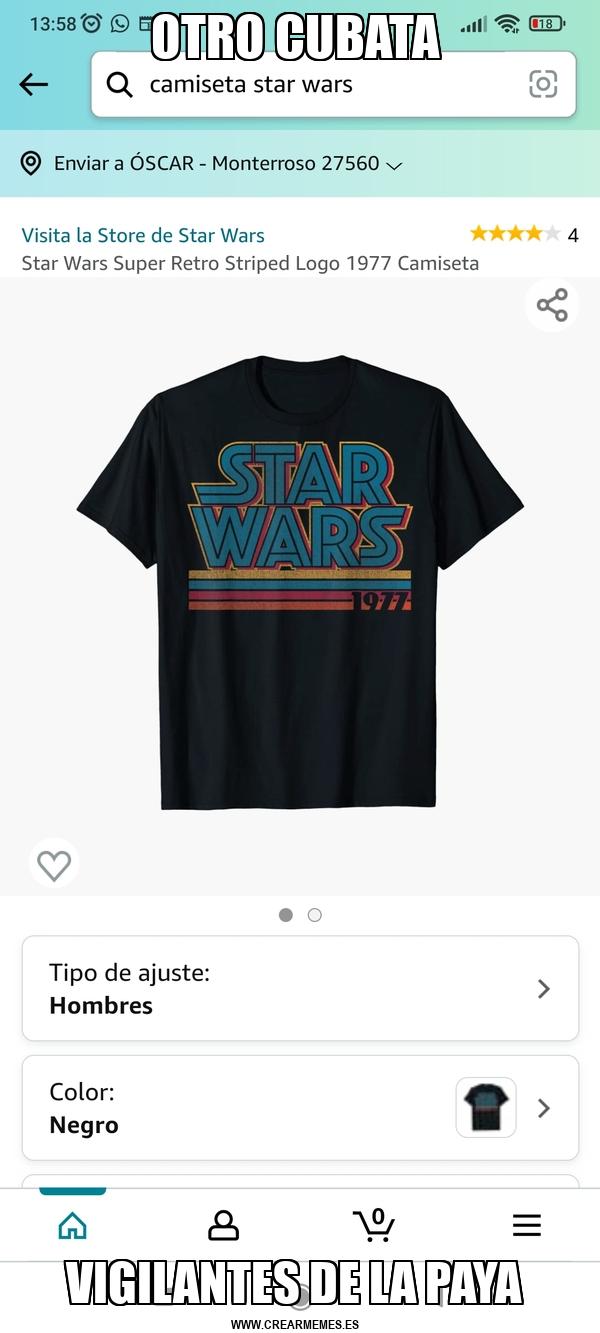The height and width of the screenshot is (1333, 600).
Task: Switch to the Home tab
Action: tap(72, 1225)
